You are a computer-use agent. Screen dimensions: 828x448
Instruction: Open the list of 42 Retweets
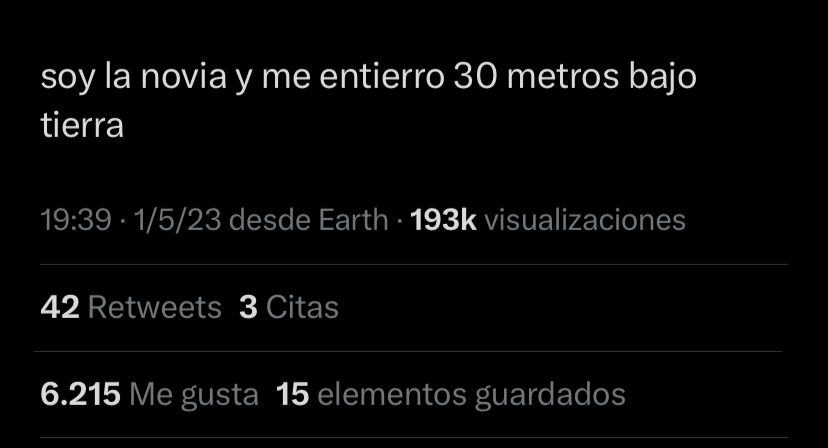pos(131,307)
